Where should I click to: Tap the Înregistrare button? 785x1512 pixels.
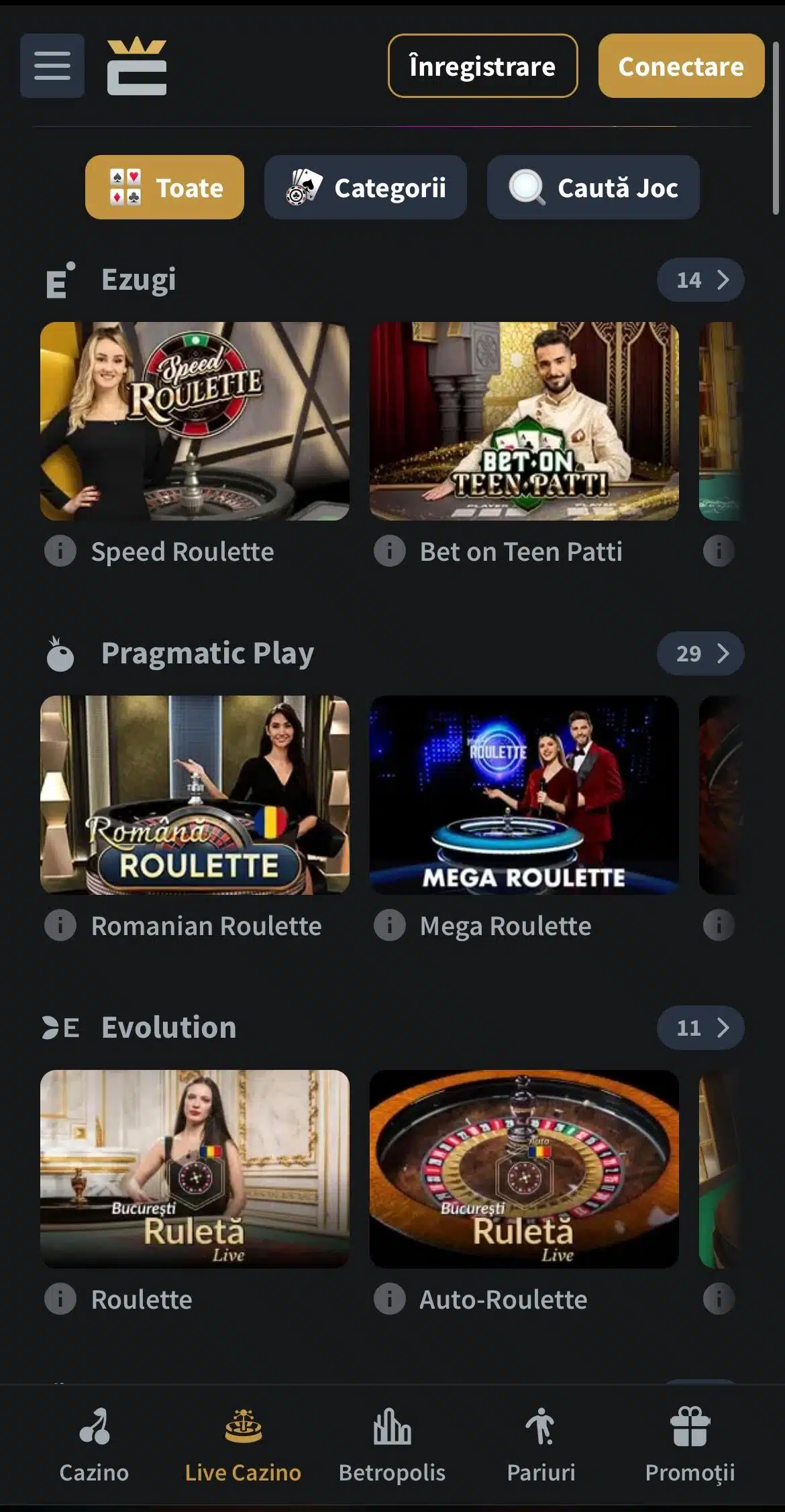[482, 66]
